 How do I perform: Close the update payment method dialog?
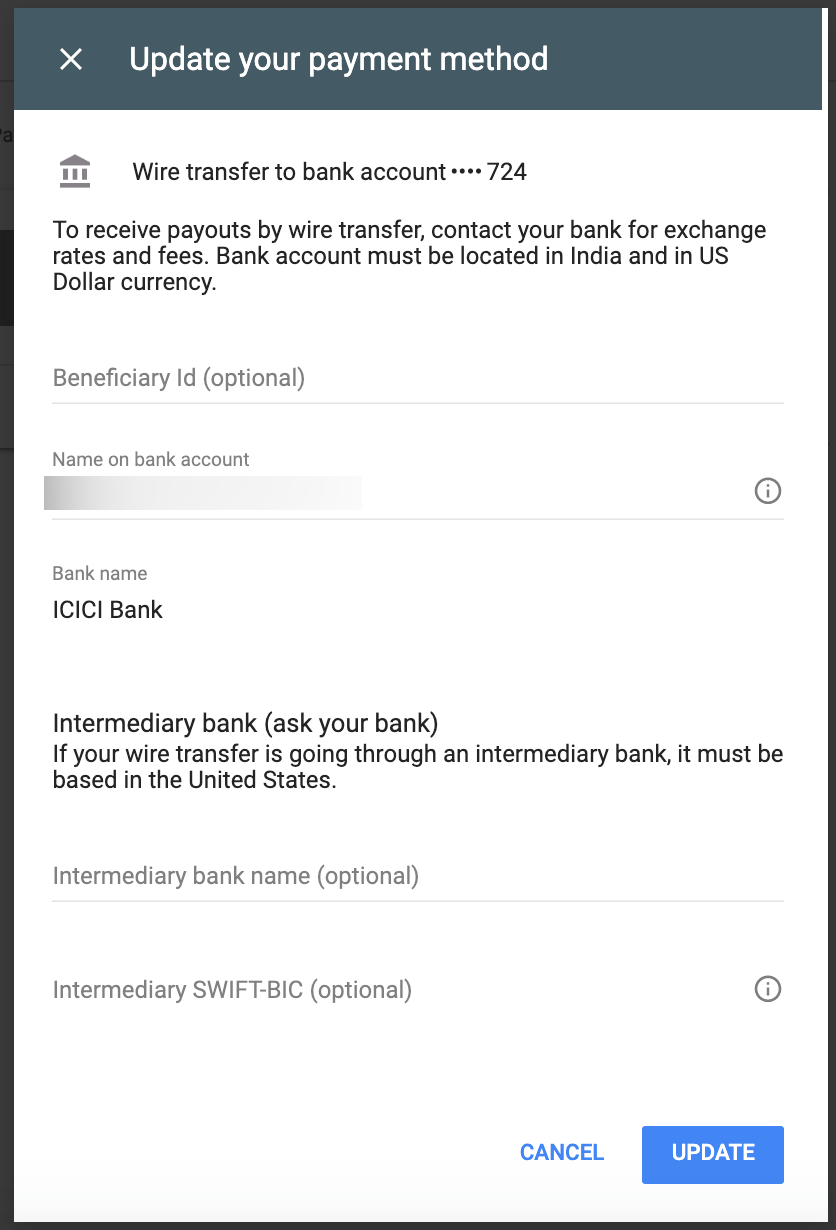click(71, 59)
